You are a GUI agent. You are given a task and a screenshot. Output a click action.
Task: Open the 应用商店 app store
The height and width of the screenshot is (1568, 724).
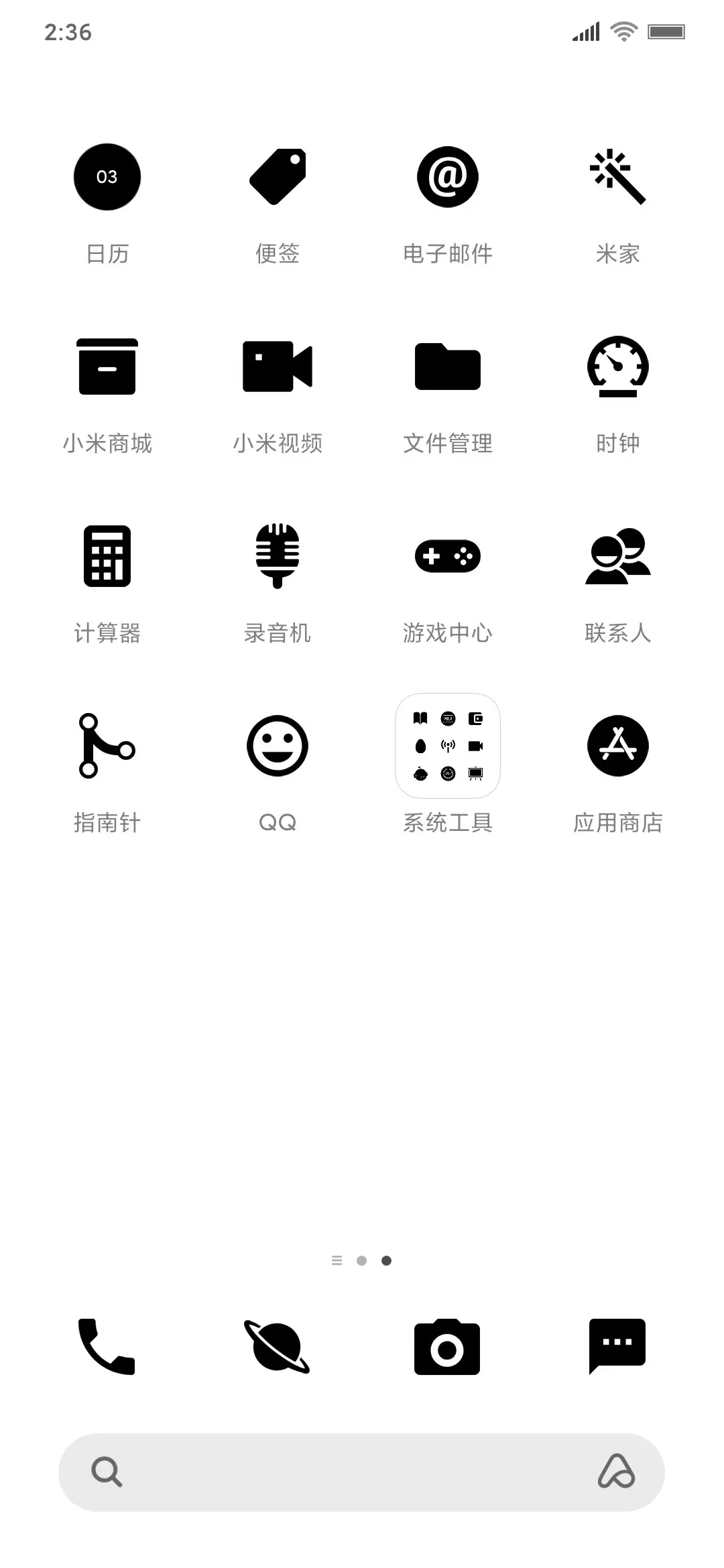618,746
